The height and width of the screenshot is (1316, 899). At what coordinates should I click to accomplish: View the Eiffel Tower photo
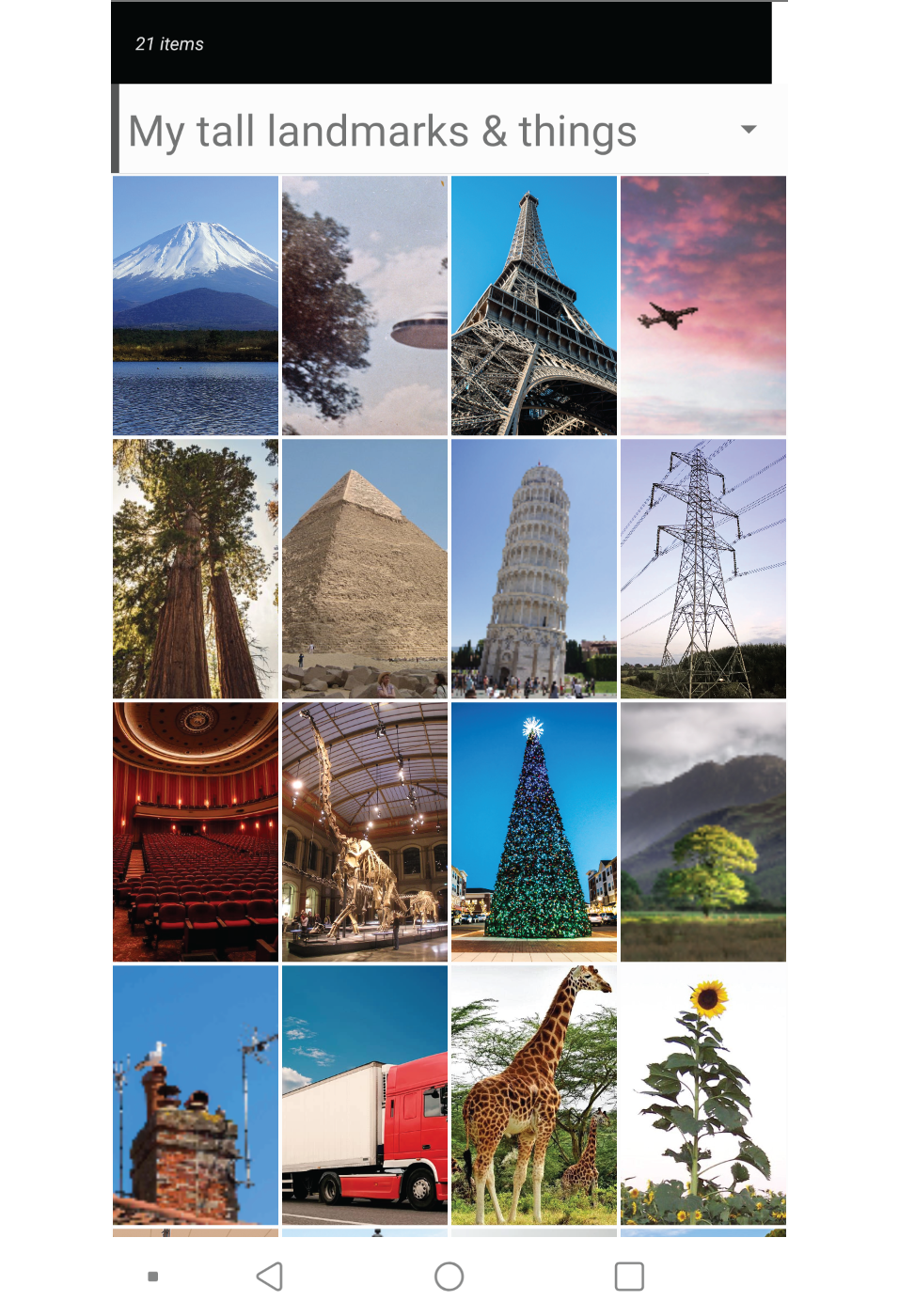534,305
